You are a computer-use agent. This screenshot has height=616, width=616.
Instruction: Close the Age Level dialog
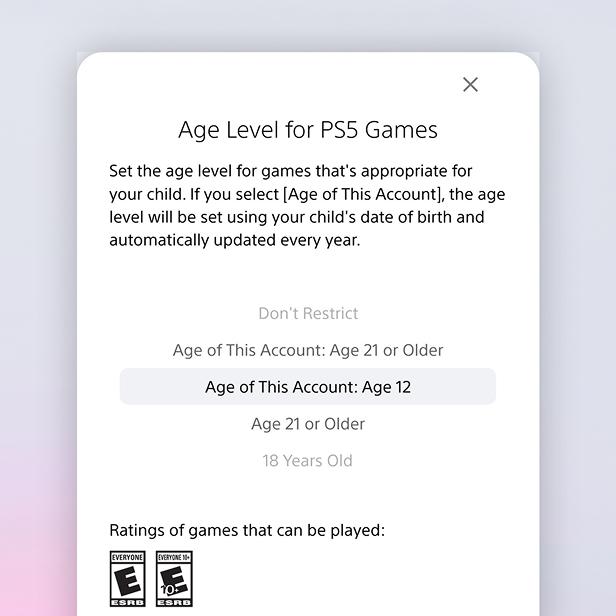click(470, 85)
